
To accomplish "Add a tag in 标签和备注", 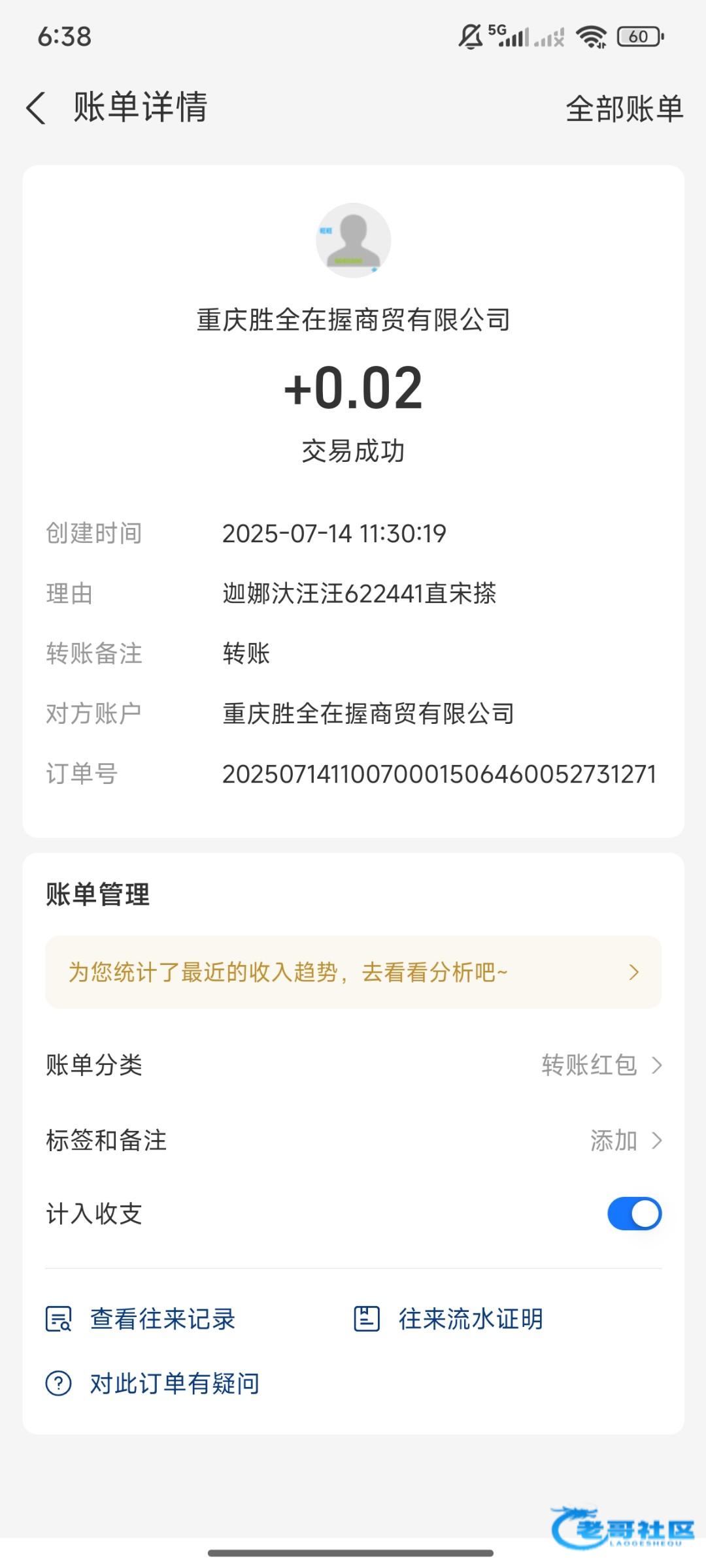I will (x=625, y=1141).
